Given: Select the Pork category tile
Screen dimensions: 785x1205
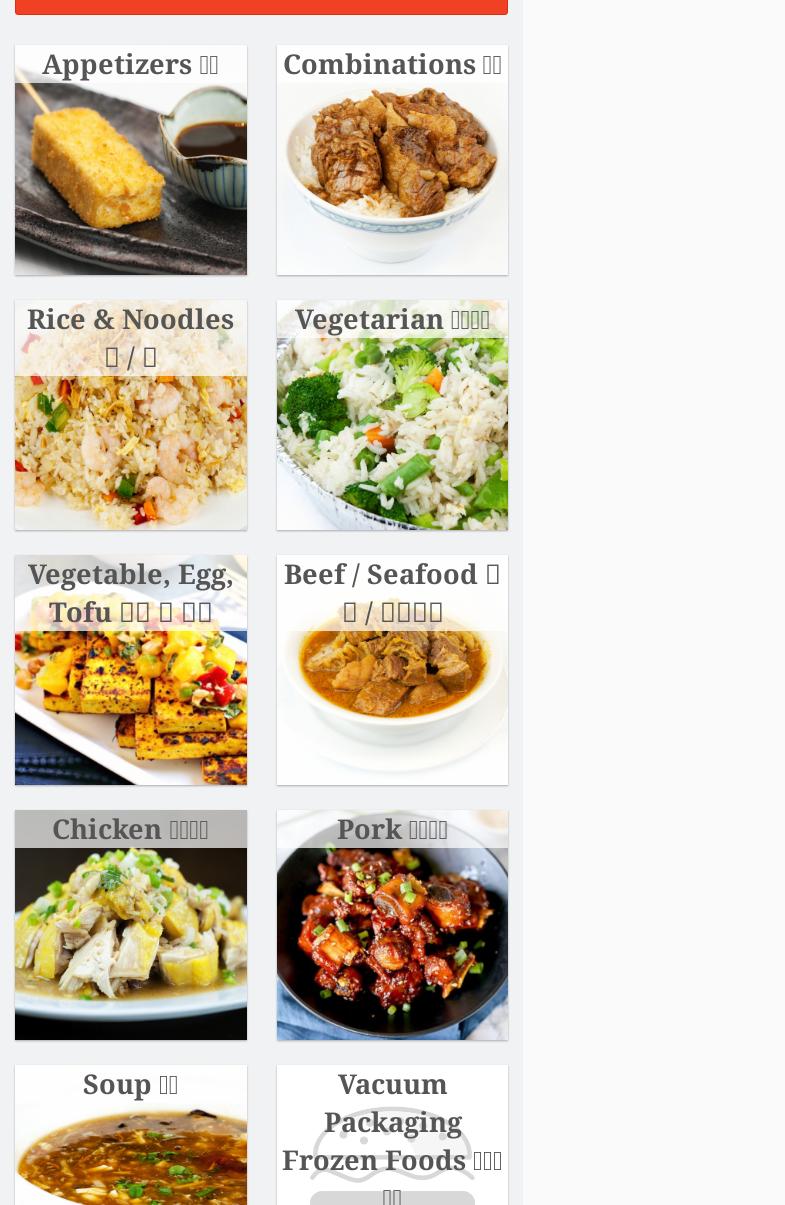Looking at the screenshot, I should (x=392, y=925).
